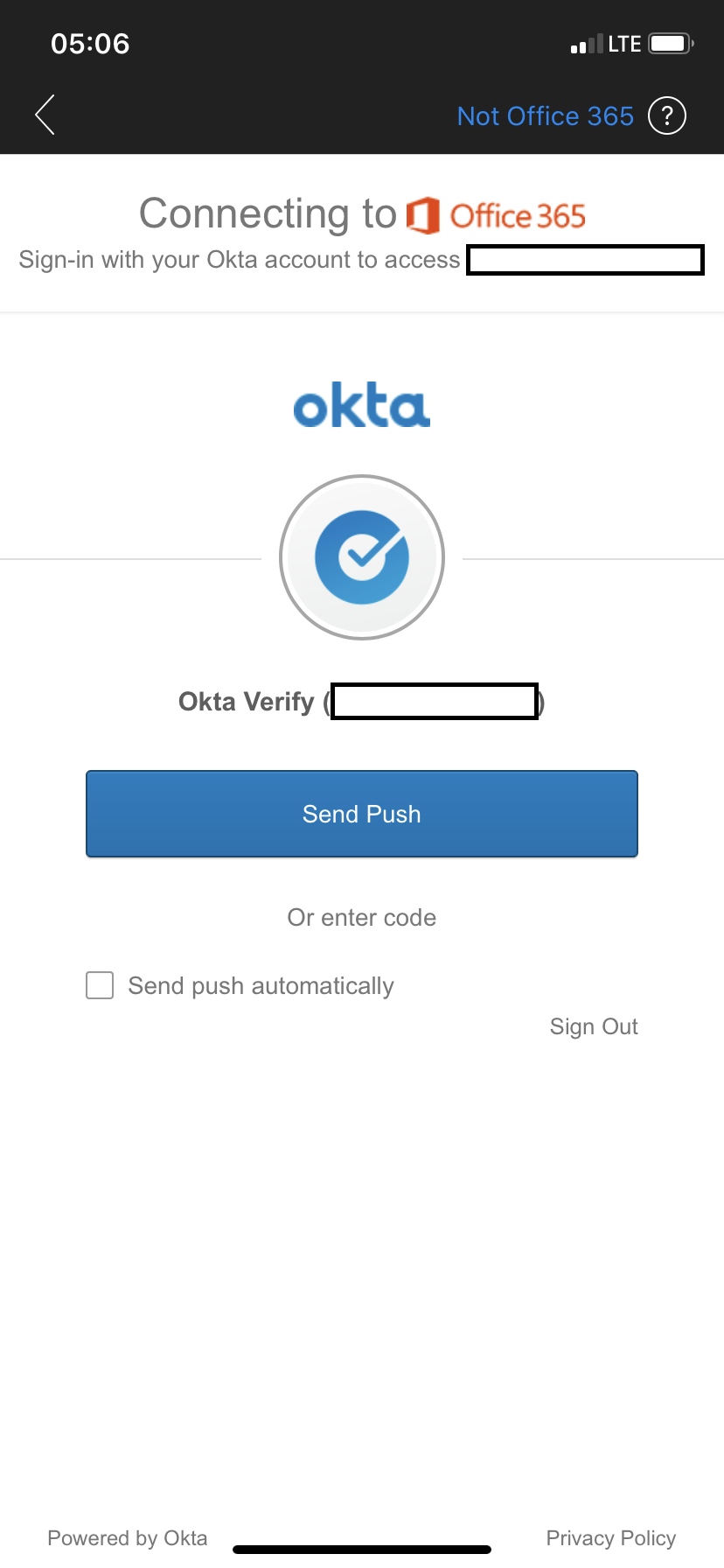This screenshot has width=724, height=1568.
Task: View the Privacy Policy
Action: [610, 1537]
